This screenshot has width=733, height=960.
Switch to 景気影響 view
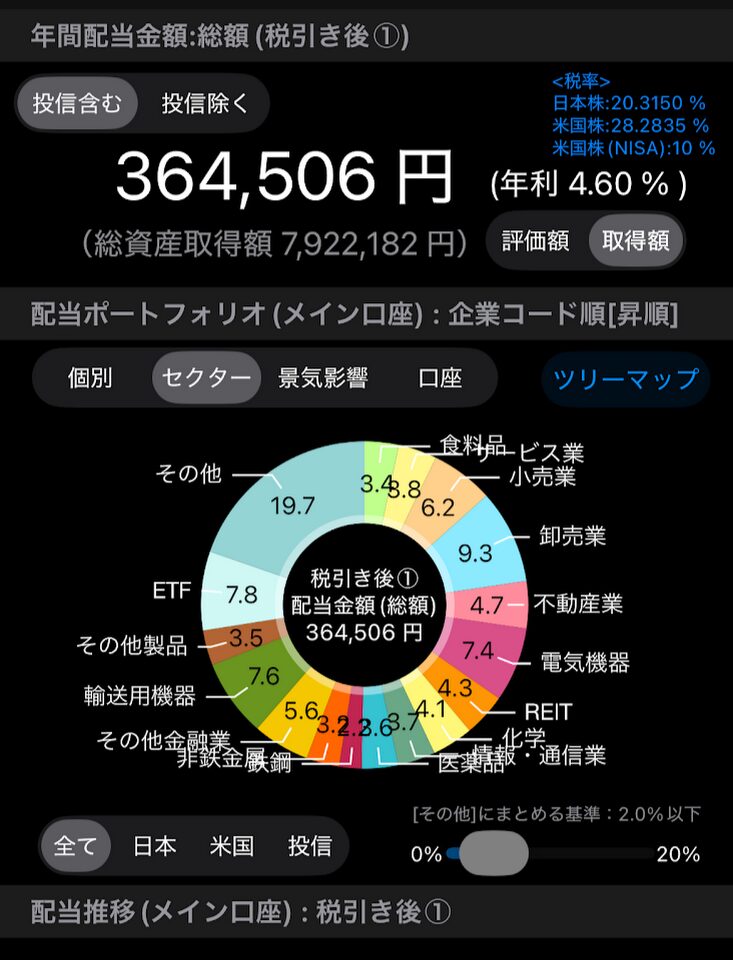point(323,378)
